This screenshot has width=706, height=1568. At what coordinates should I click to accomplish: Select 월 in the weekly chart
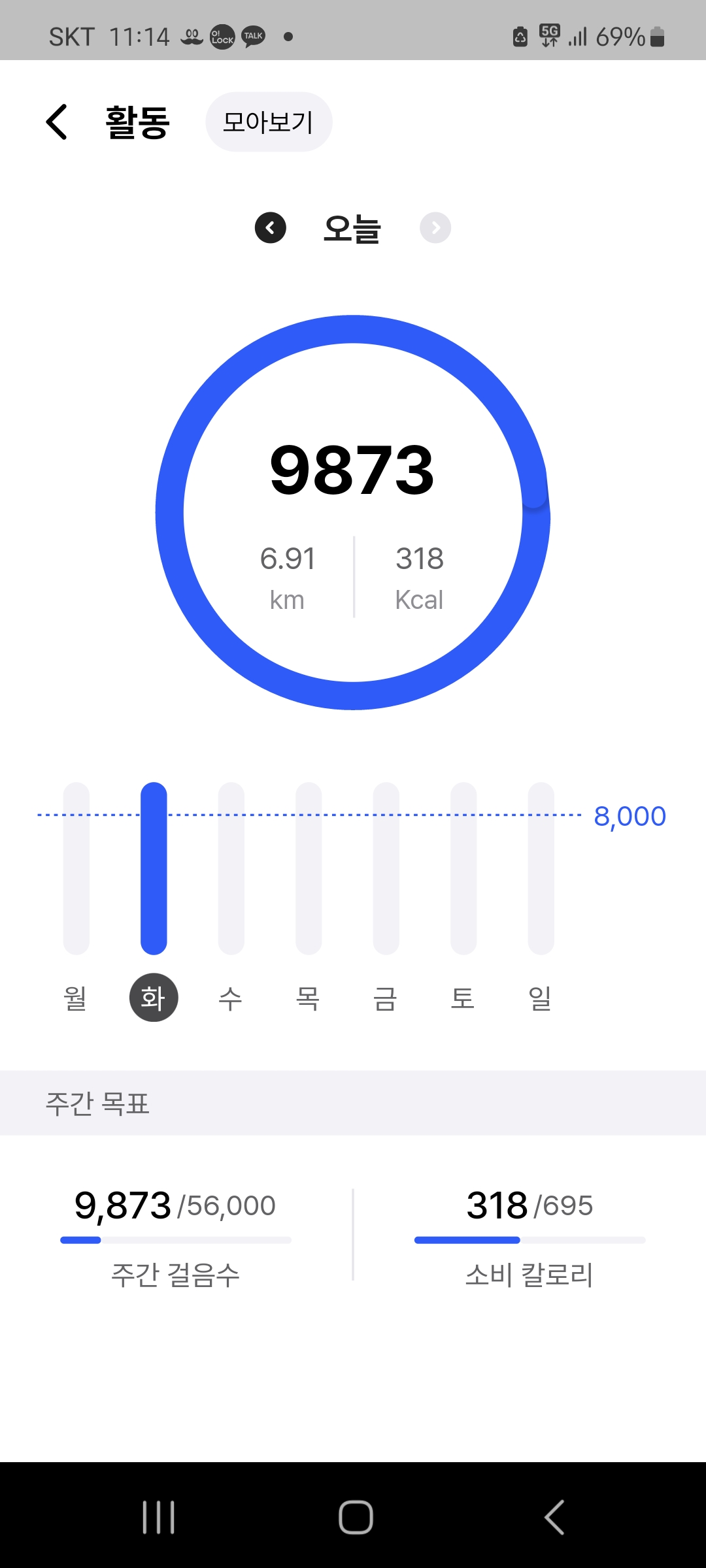76,998
